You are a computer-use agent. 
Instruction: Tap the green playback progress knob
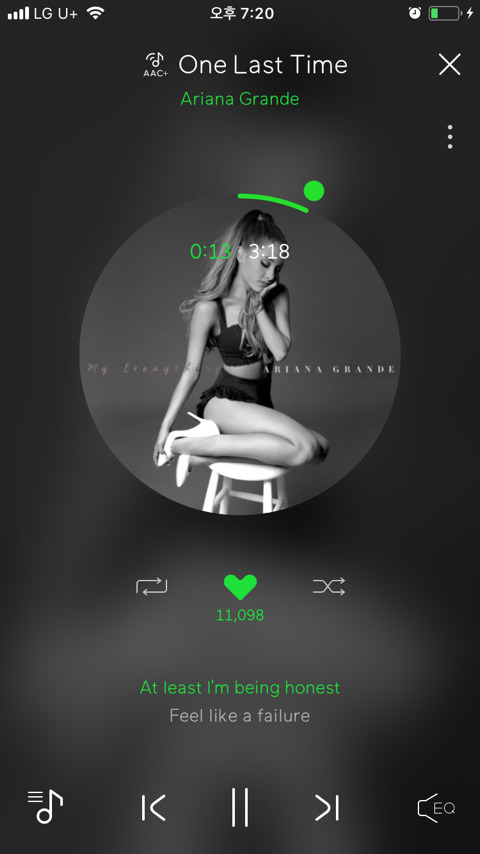click(x=314, y=191)
